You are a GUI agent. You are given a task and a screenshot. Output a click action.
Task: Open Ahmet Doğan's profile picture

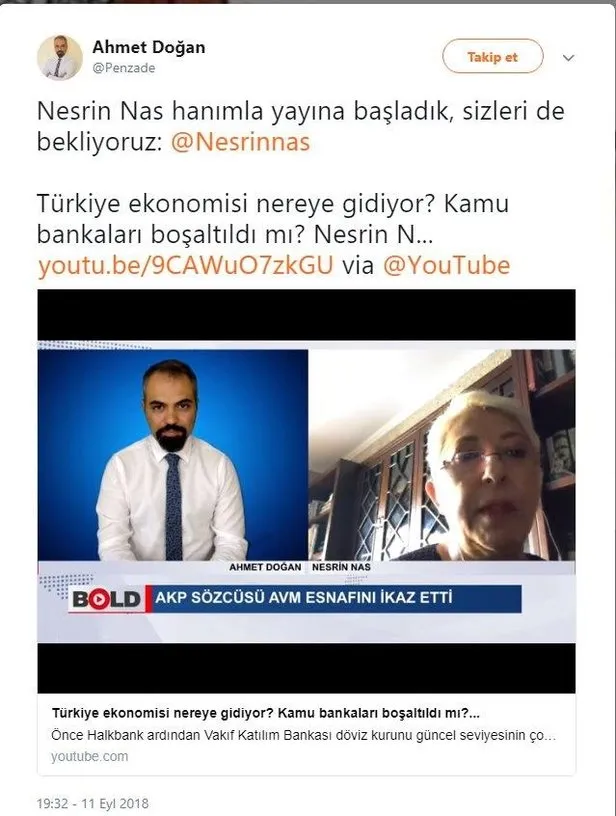point(59,58)
